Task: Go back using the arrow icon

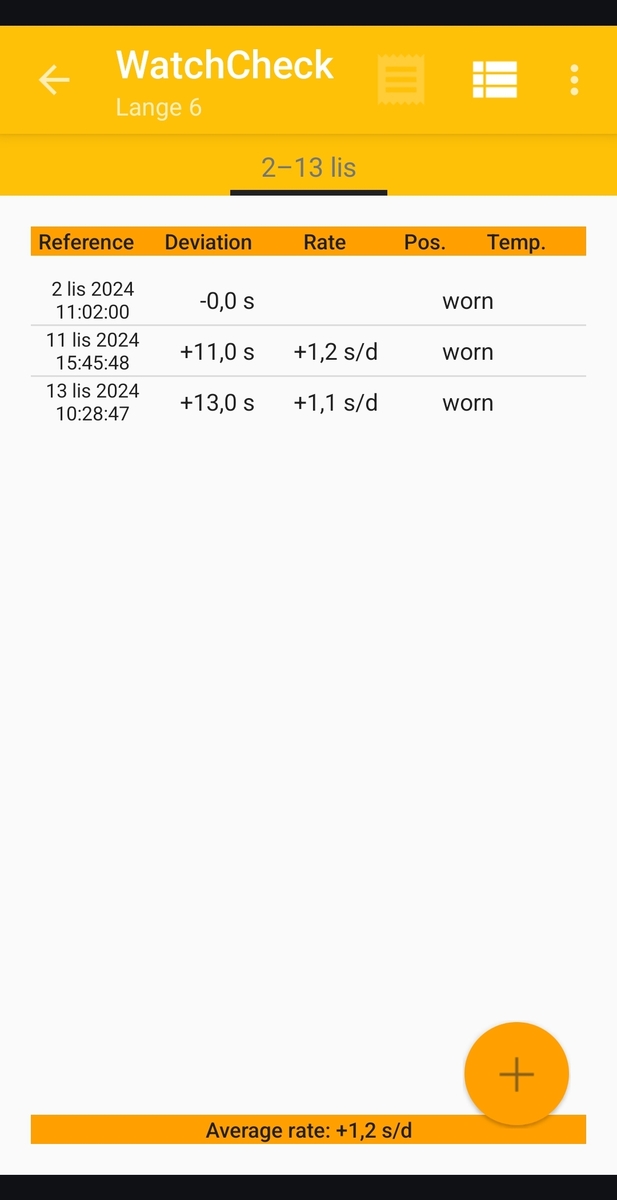Action: (x=54, y=80)
